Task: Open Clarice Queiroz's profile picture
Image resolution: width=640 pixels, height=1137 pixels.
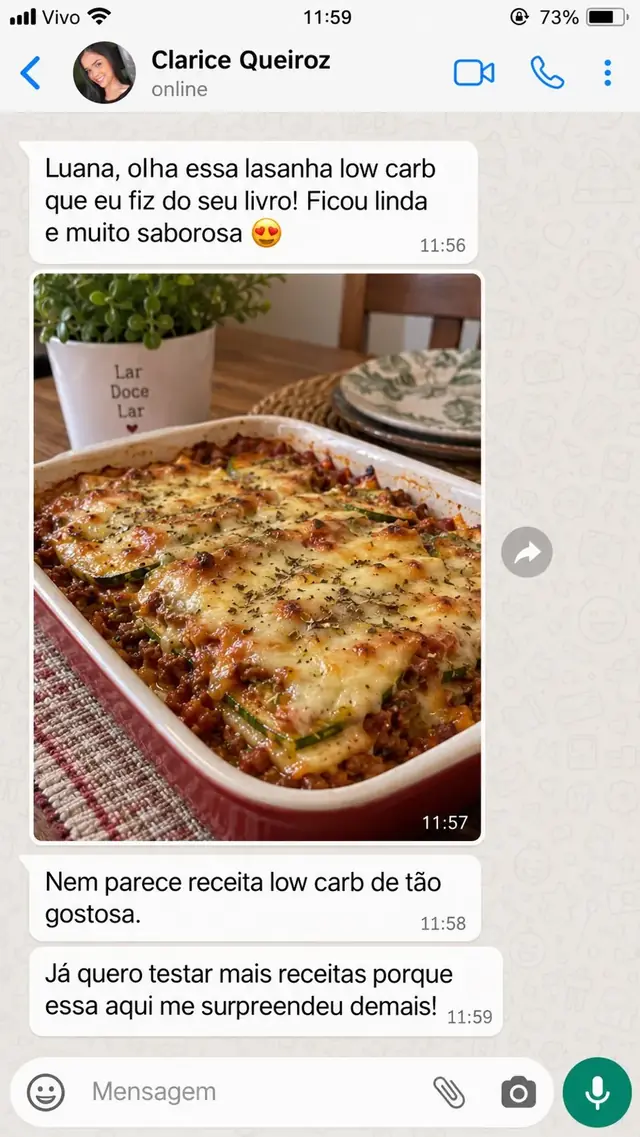Action: coord(104,73)
